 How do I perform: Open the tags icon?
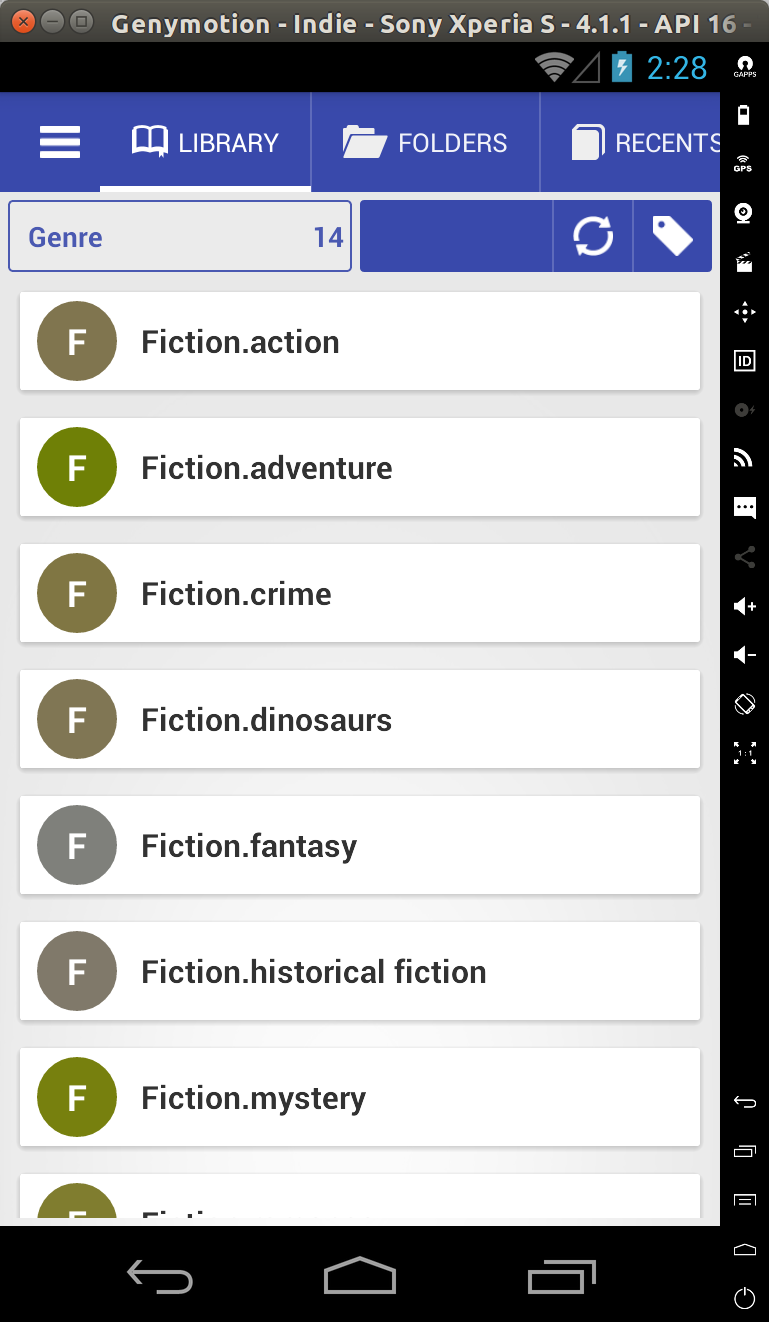(x=672, y=237)
